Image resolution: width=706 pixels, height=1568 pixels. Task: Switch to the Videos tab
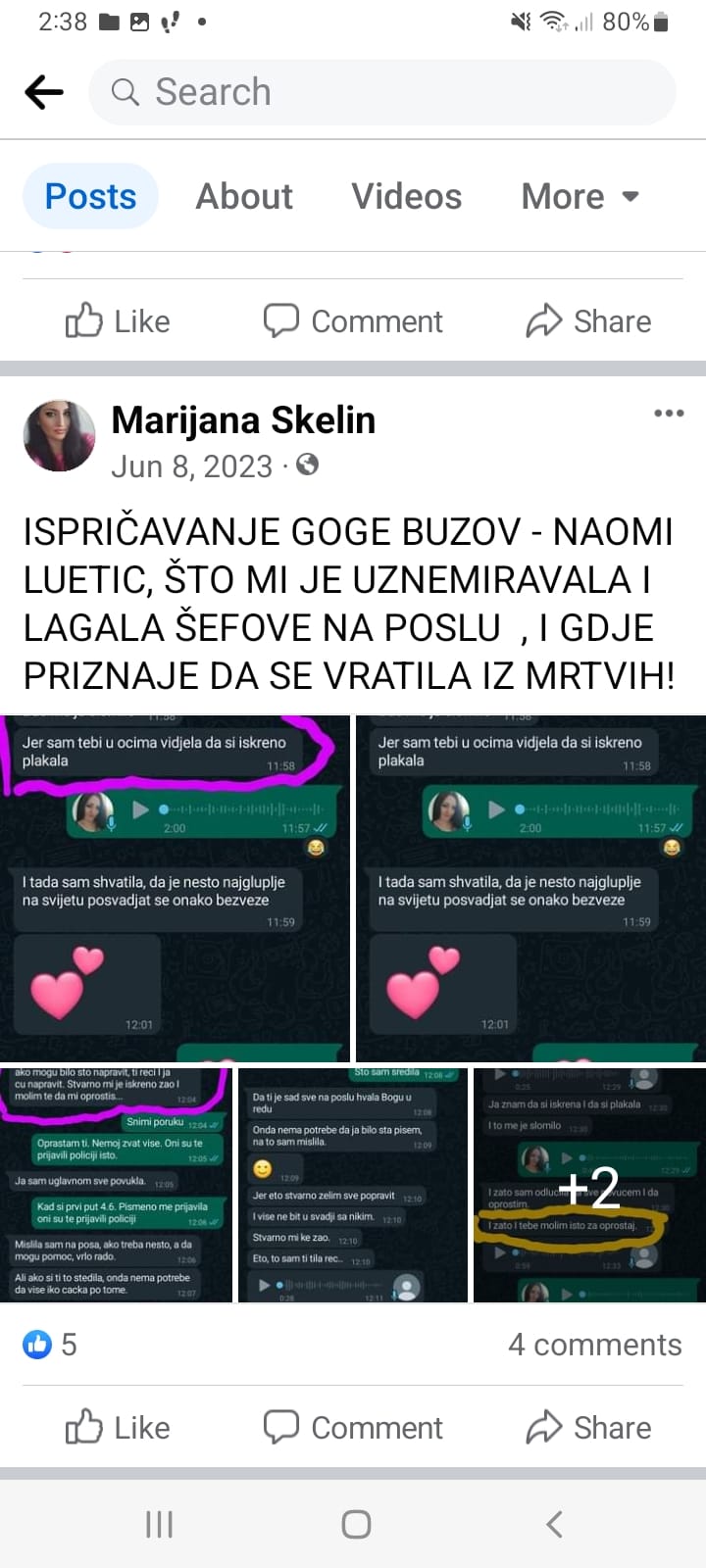[406, 197]
